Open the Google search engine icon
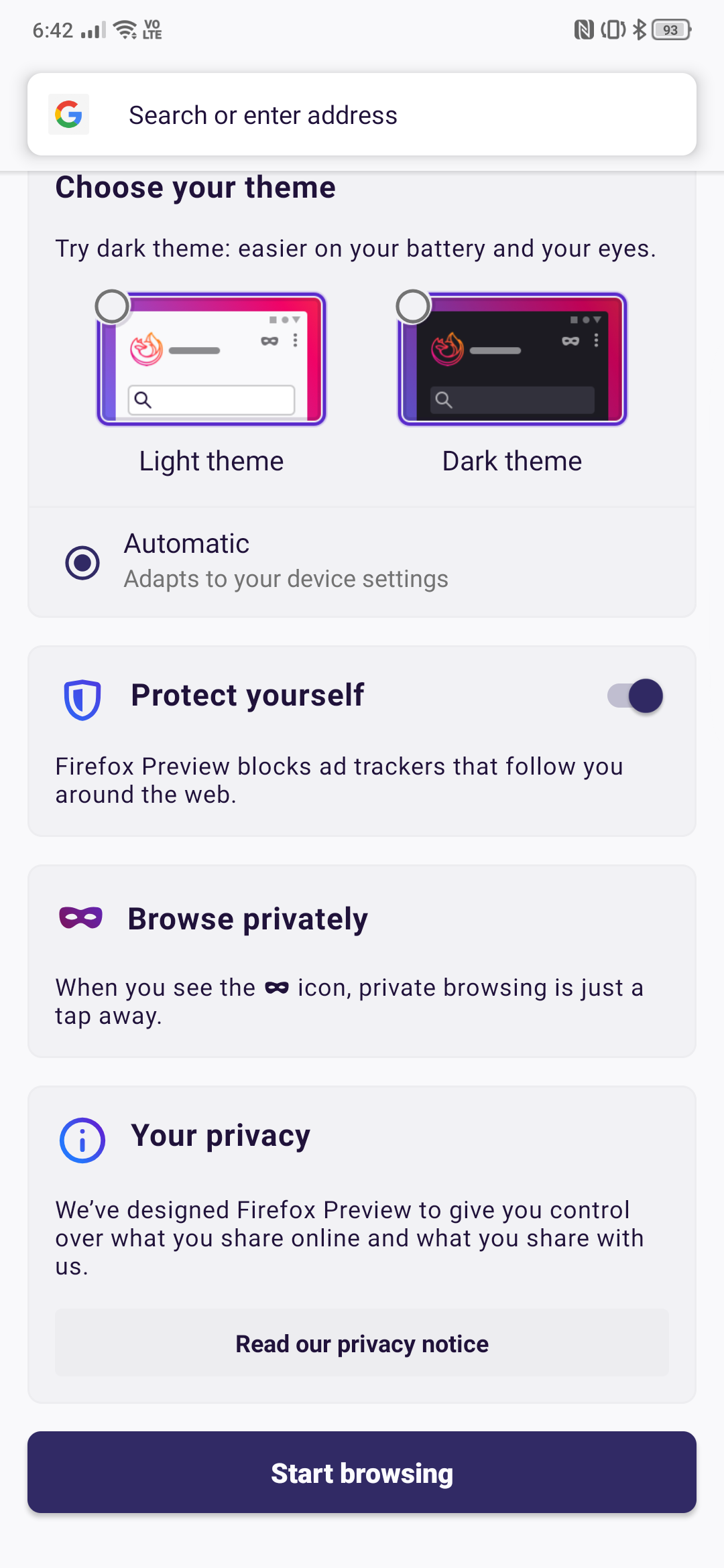Screen dimensions: 724x1568 click(x=68, y=115)
